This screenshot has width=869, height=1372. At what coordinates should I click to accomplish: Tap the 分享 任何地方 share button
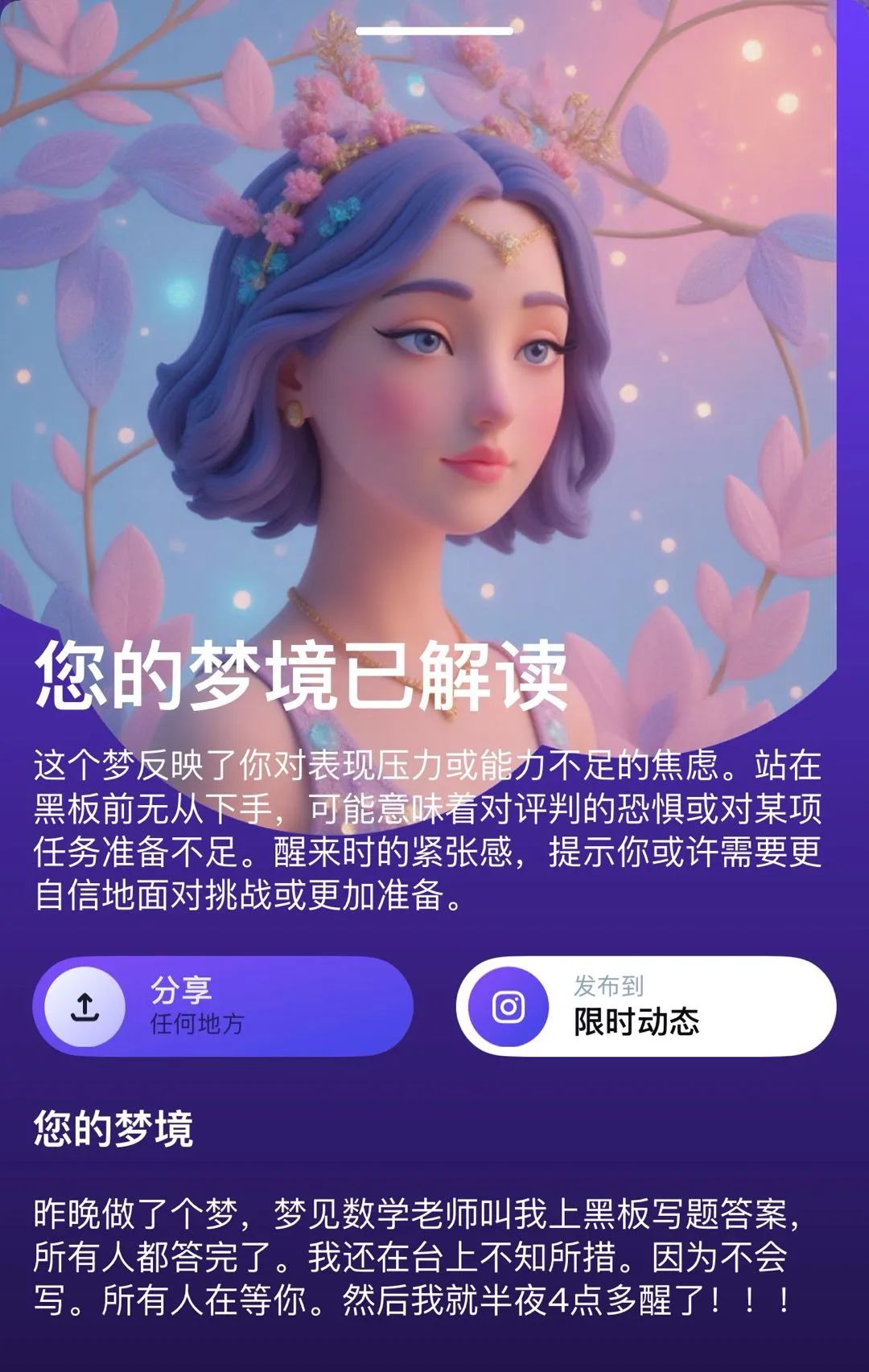[x=223, y=1006]
